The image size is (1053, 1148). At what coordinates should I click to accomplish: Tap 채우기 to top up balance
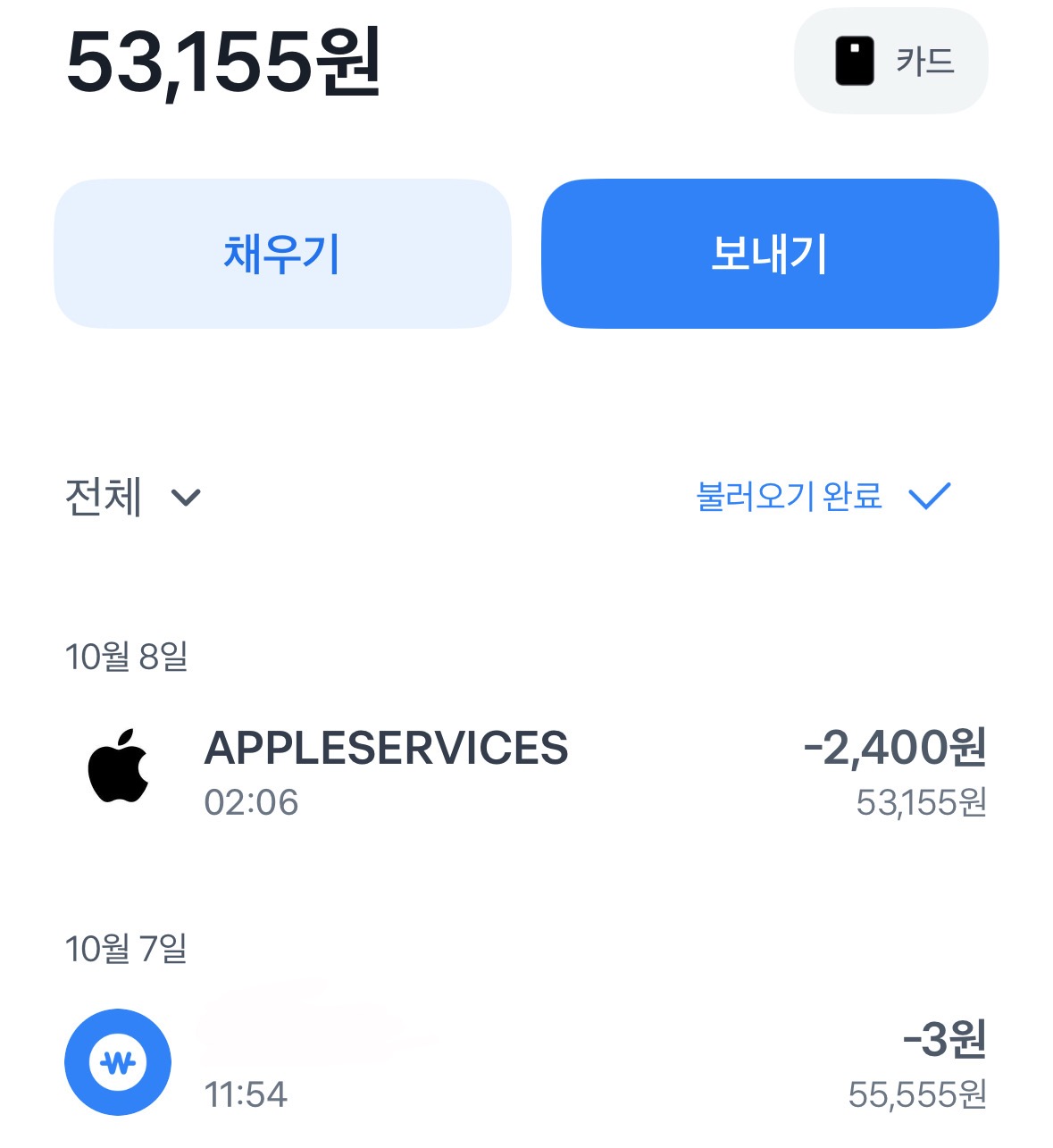tap(282, 254)
